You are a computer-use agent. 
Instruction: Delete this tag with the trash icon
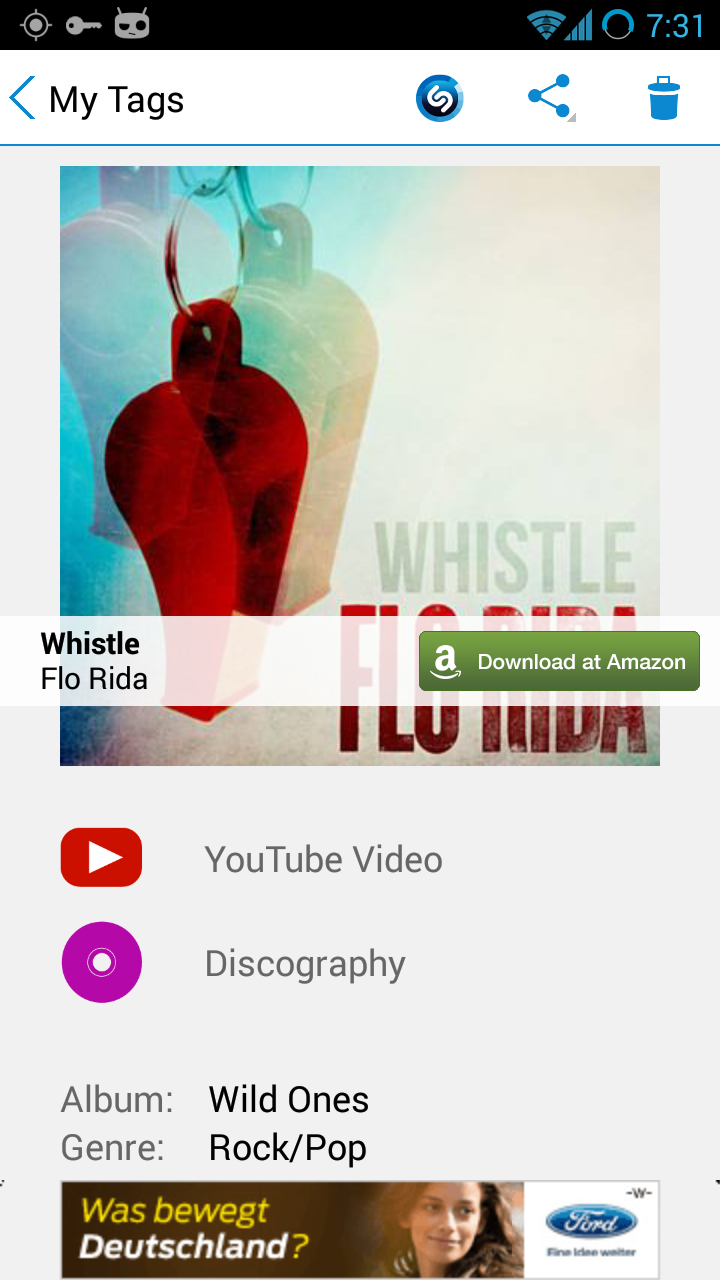[x=664, y=98]
